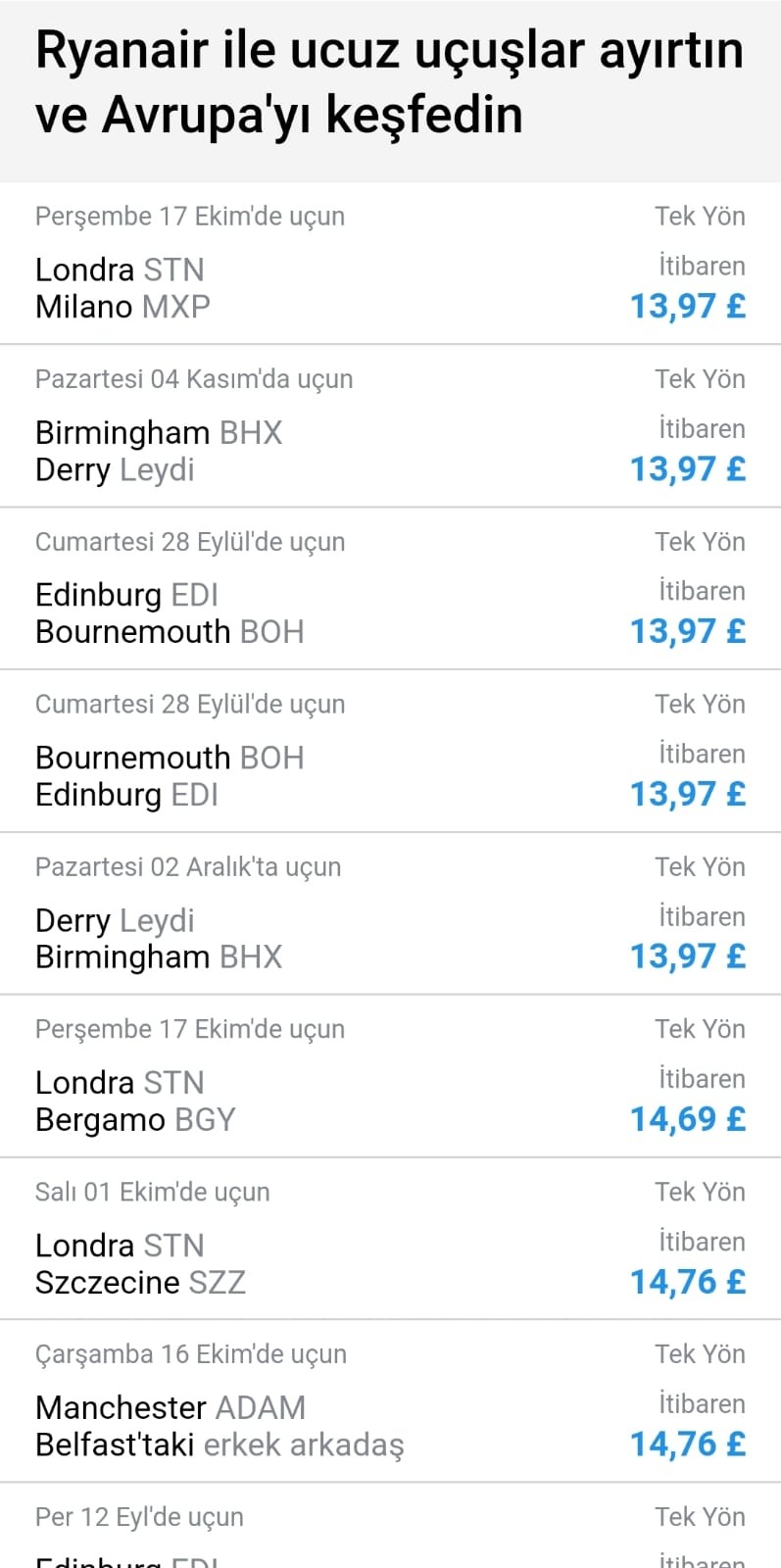
Task: Open Londra STN to Bergamo BGY fare
Action: [390, 1076]
